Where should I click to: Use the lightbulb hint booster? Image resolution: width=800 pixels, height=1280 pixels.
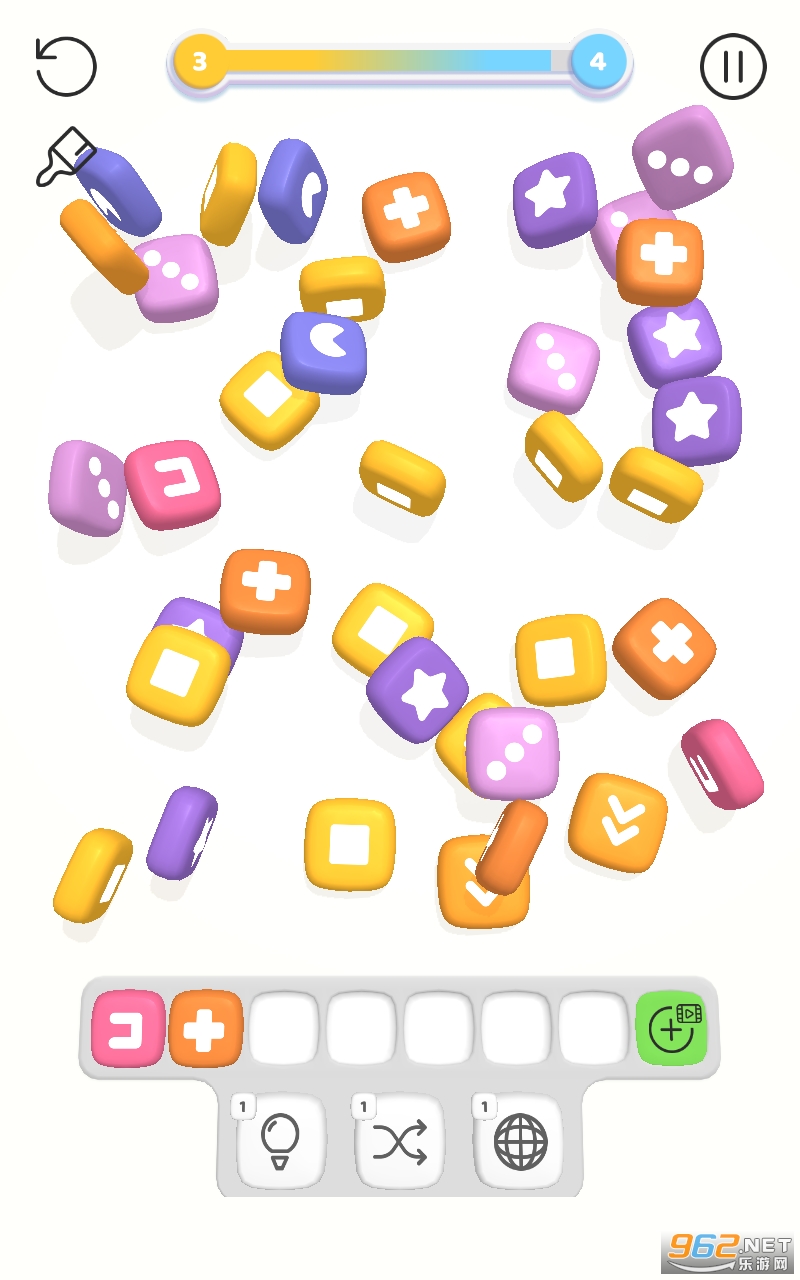click(280, 1142)
